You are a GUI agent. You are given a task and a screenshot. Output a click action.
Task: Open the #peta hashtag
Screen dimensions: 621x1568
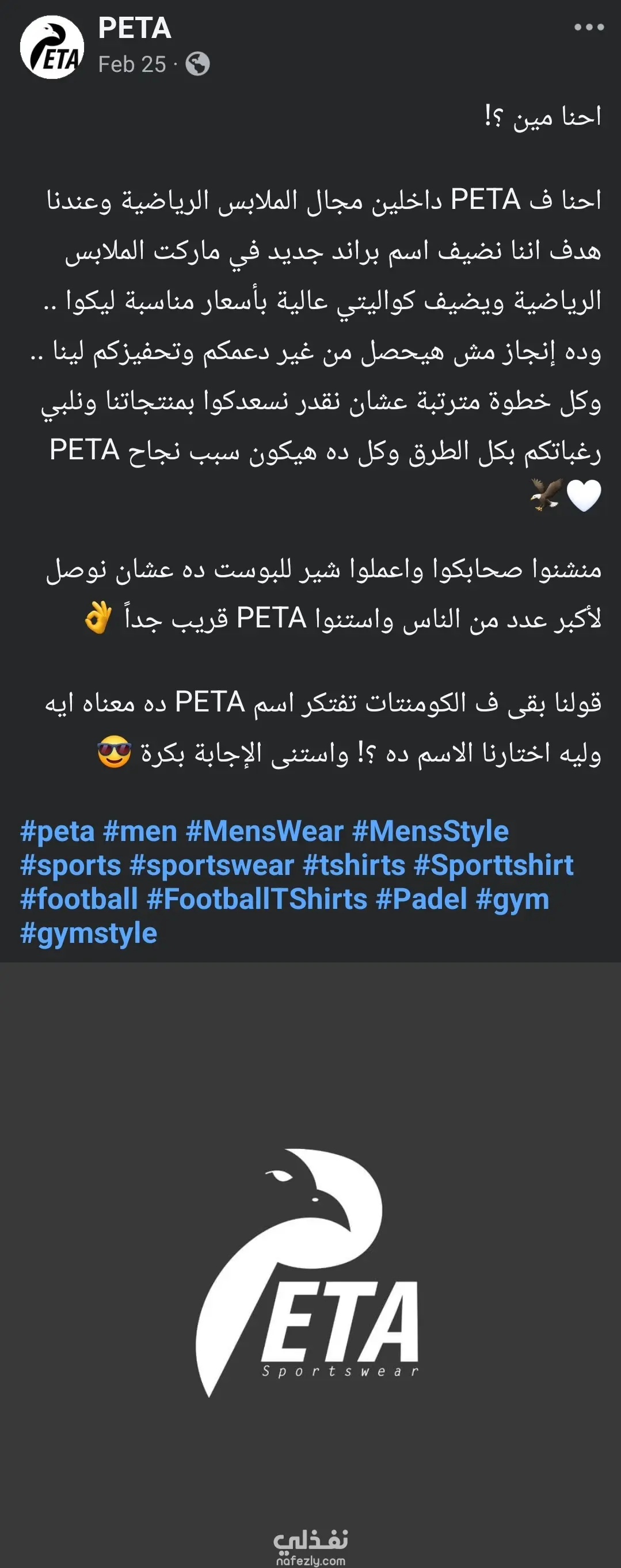(57, 831)
